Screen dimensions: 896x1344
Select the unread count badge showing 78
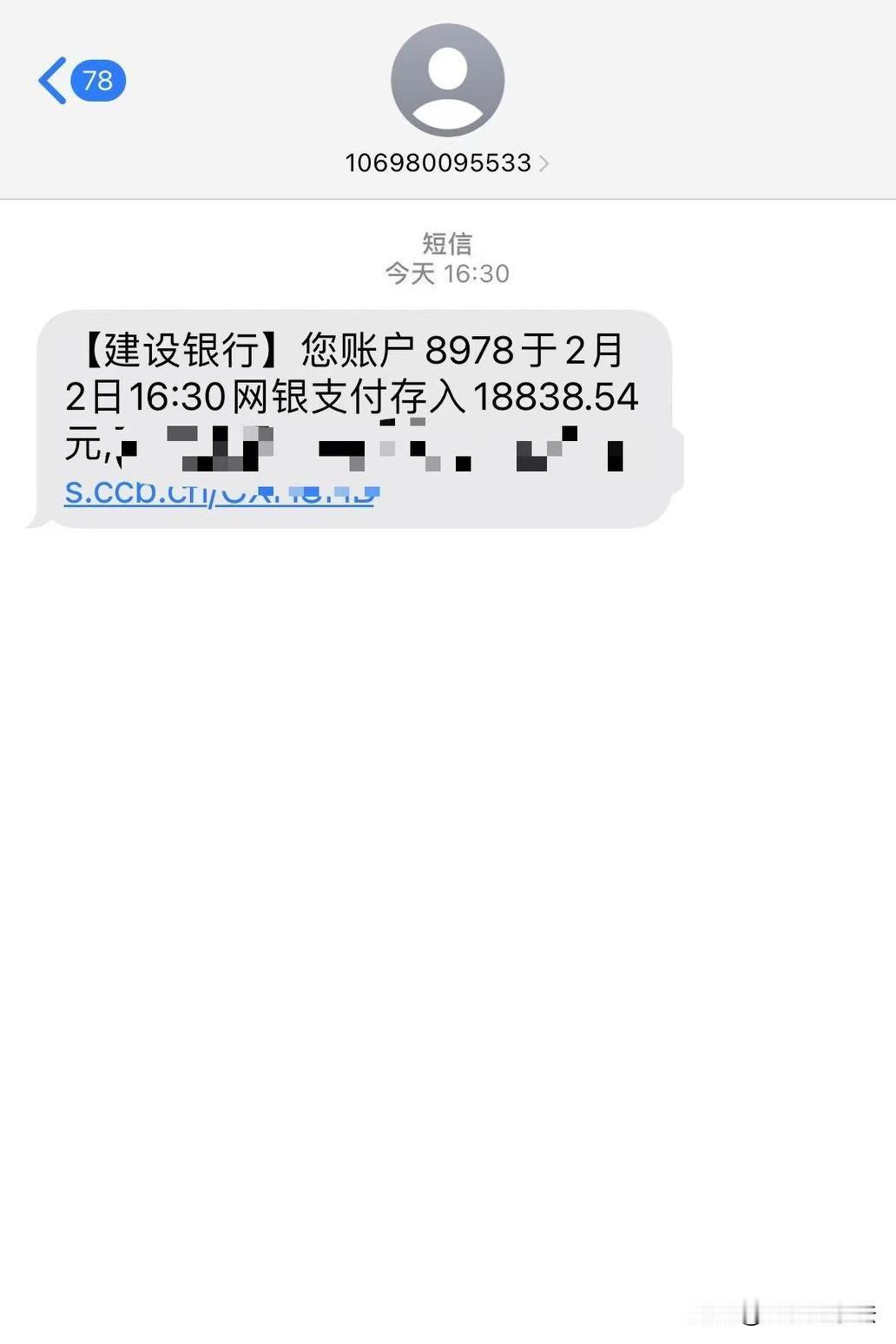click(x=98, y=81)
